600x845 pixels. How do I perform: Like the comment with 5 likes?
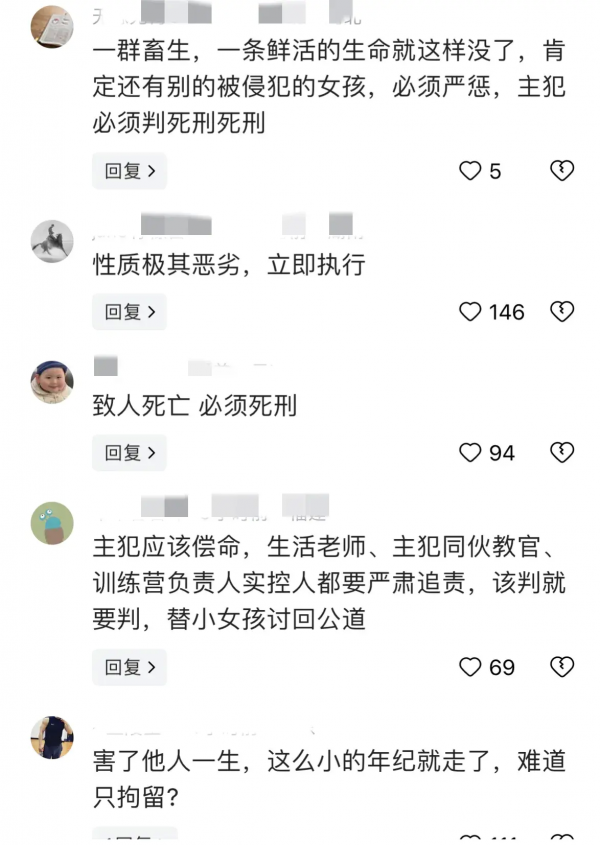(470, 171)
